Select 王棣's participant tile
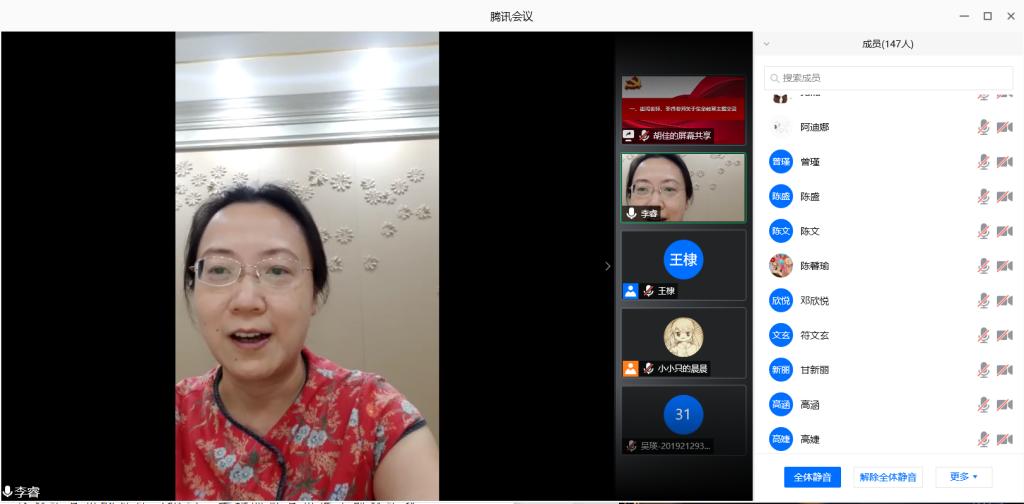The width and height of the screenshot is (1024, 504). [x=683, y=265]
